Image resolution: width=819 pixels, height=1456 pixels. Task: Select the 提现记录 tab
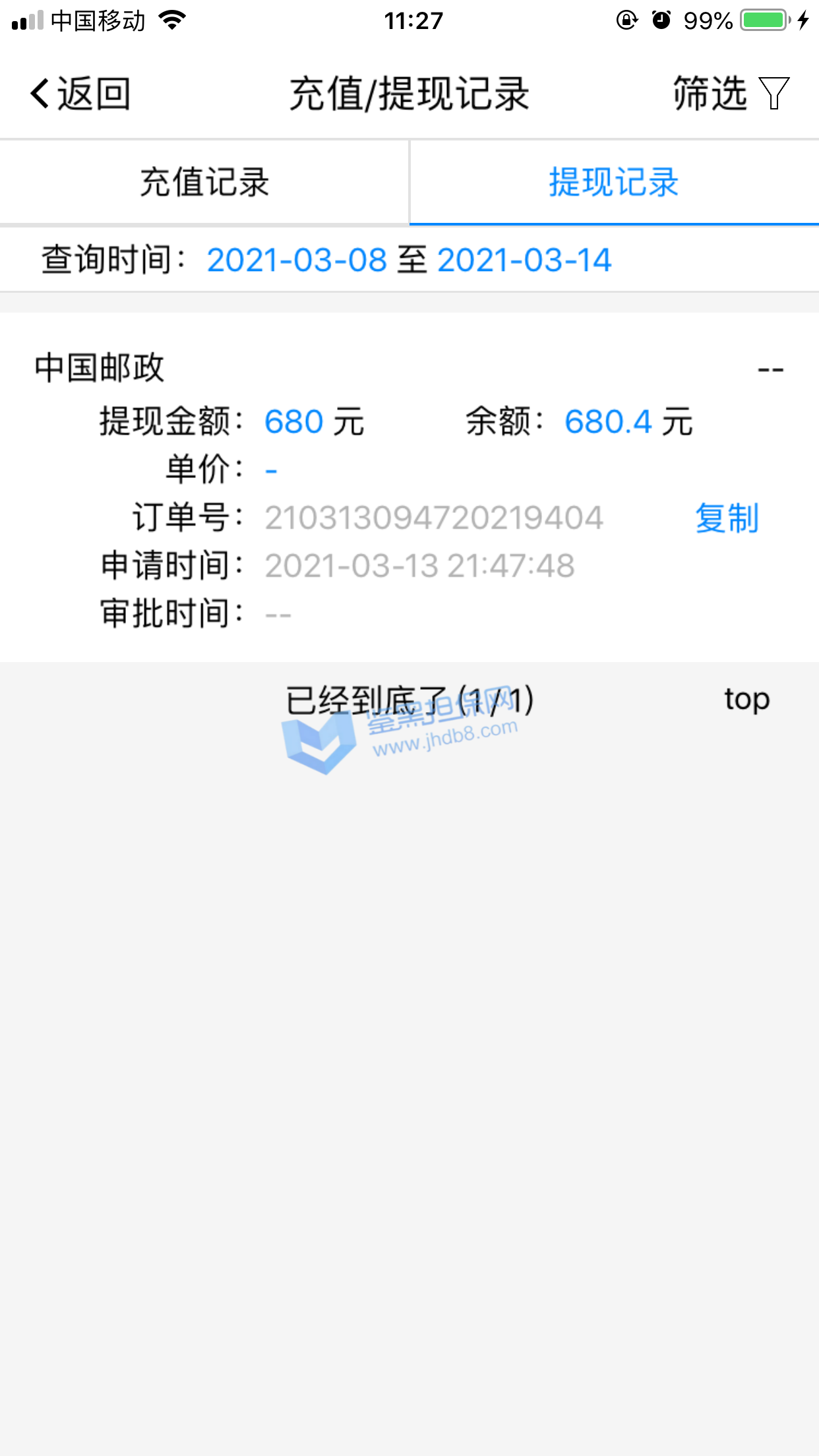(614, 182)
